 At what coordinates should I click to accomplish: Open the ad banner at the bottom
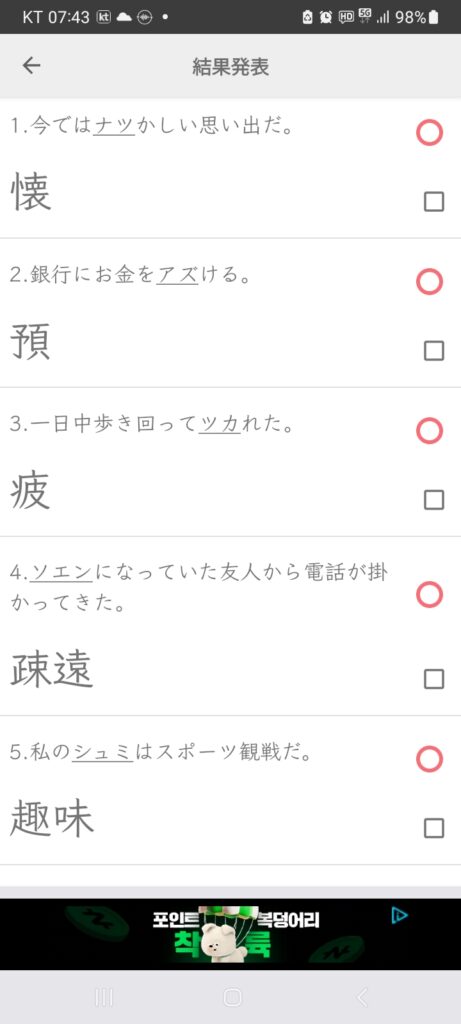pos(230,934)
